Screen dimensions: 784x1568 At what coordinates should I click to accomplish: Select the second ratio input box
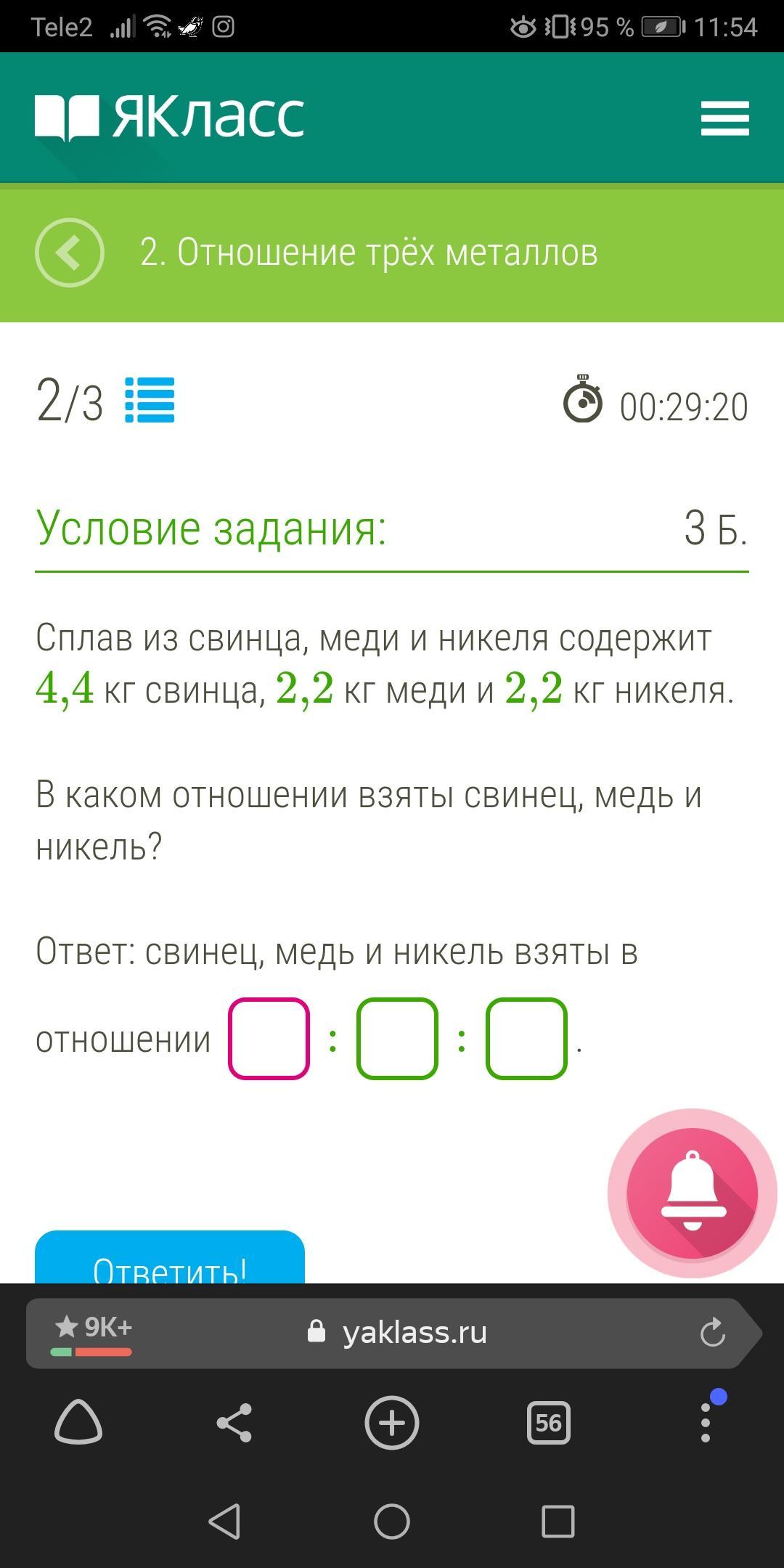tap(397, 1039)
